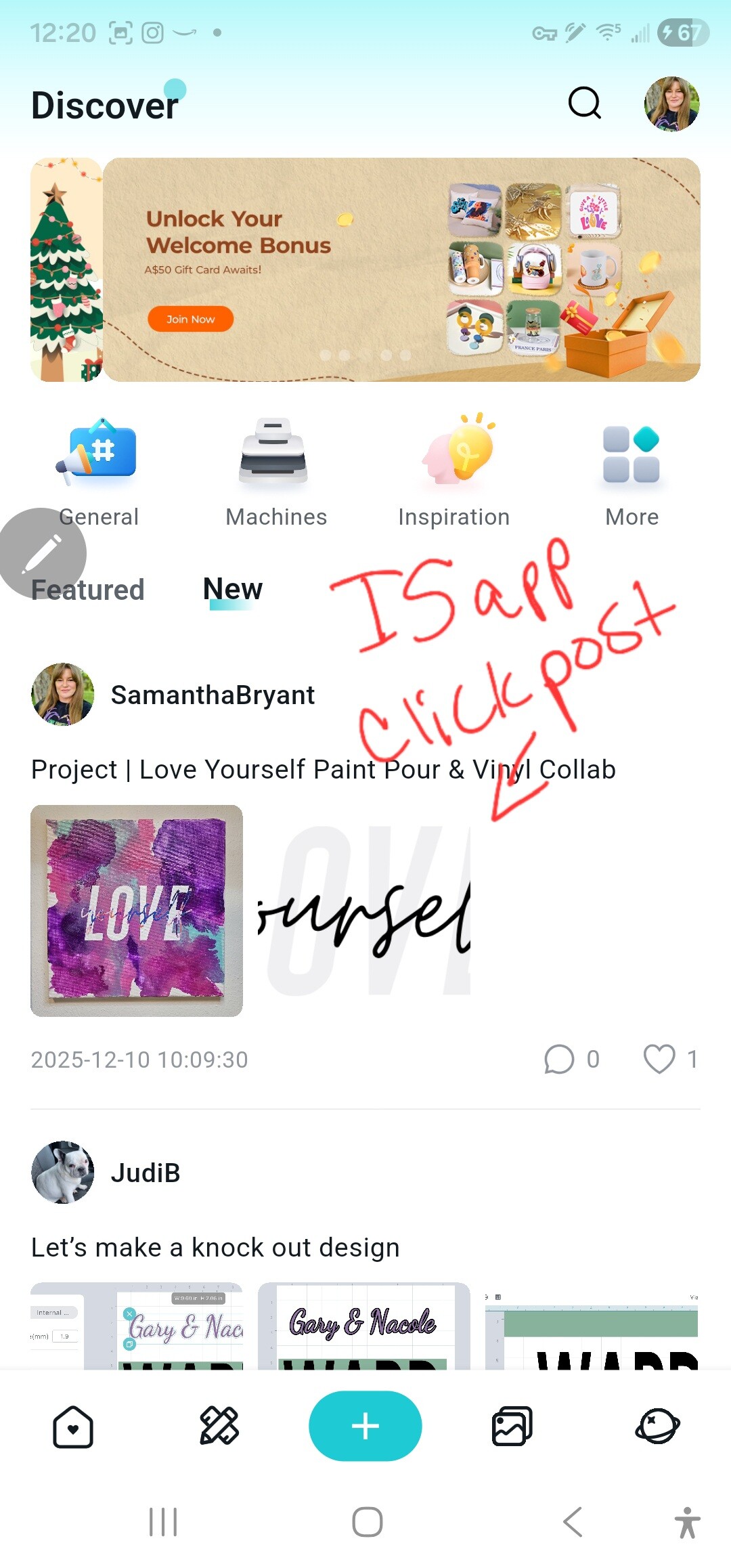731x1568 pixels.
Task: Open your profile avatar at top right
Action: click(x=671, y=104)
